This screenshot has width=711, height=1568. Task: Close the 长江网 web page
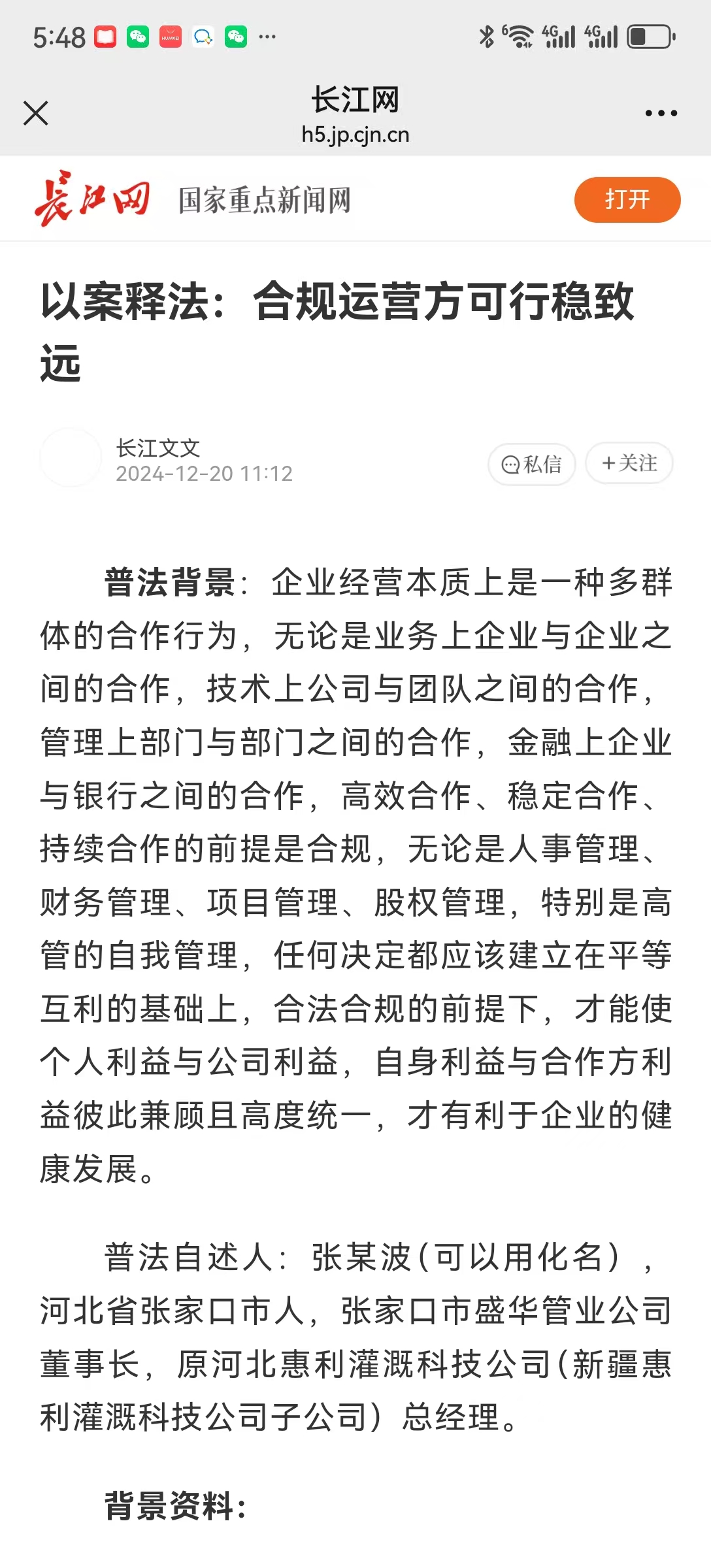click(x=35, y=113)
